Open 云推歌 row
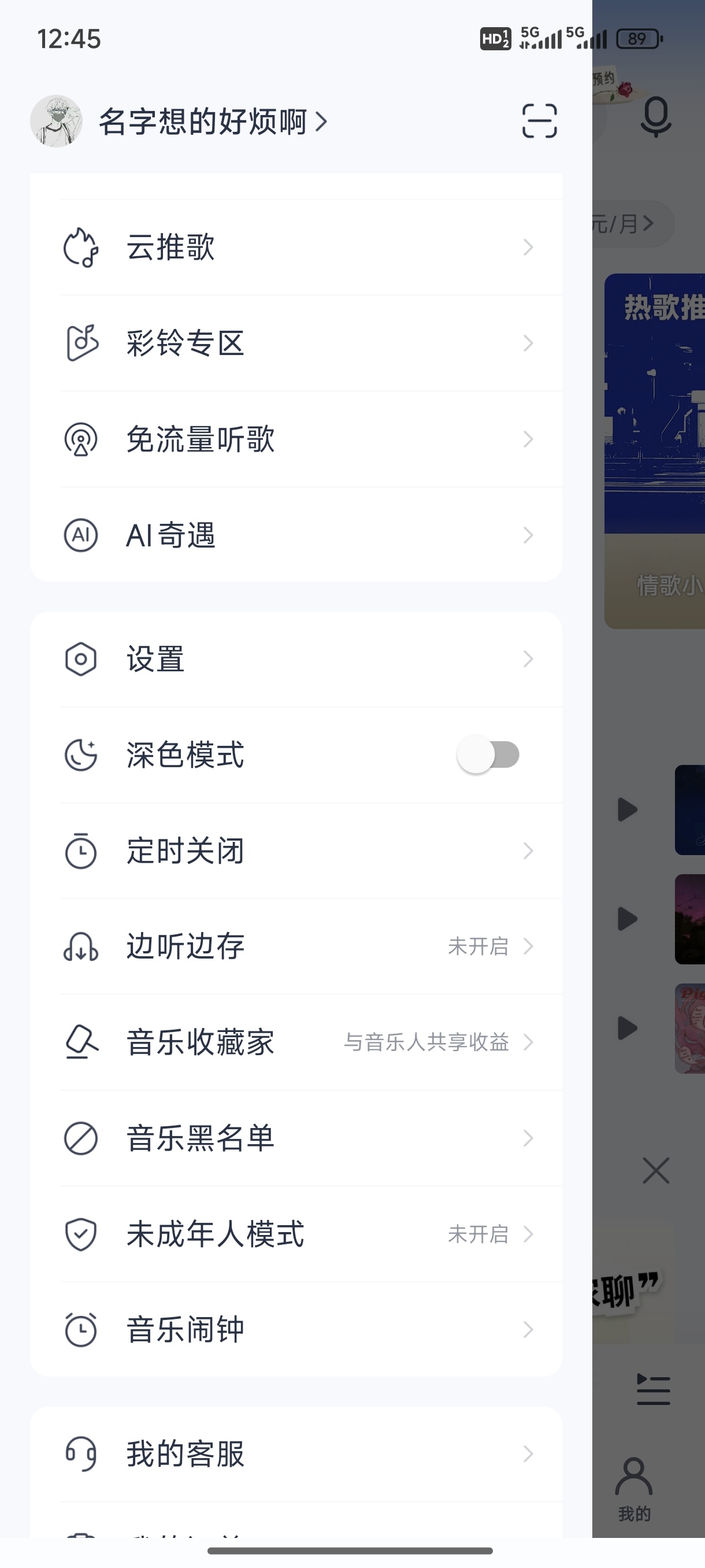The image size is (705, 1568). pyautogui.click(x=296, y=247)
